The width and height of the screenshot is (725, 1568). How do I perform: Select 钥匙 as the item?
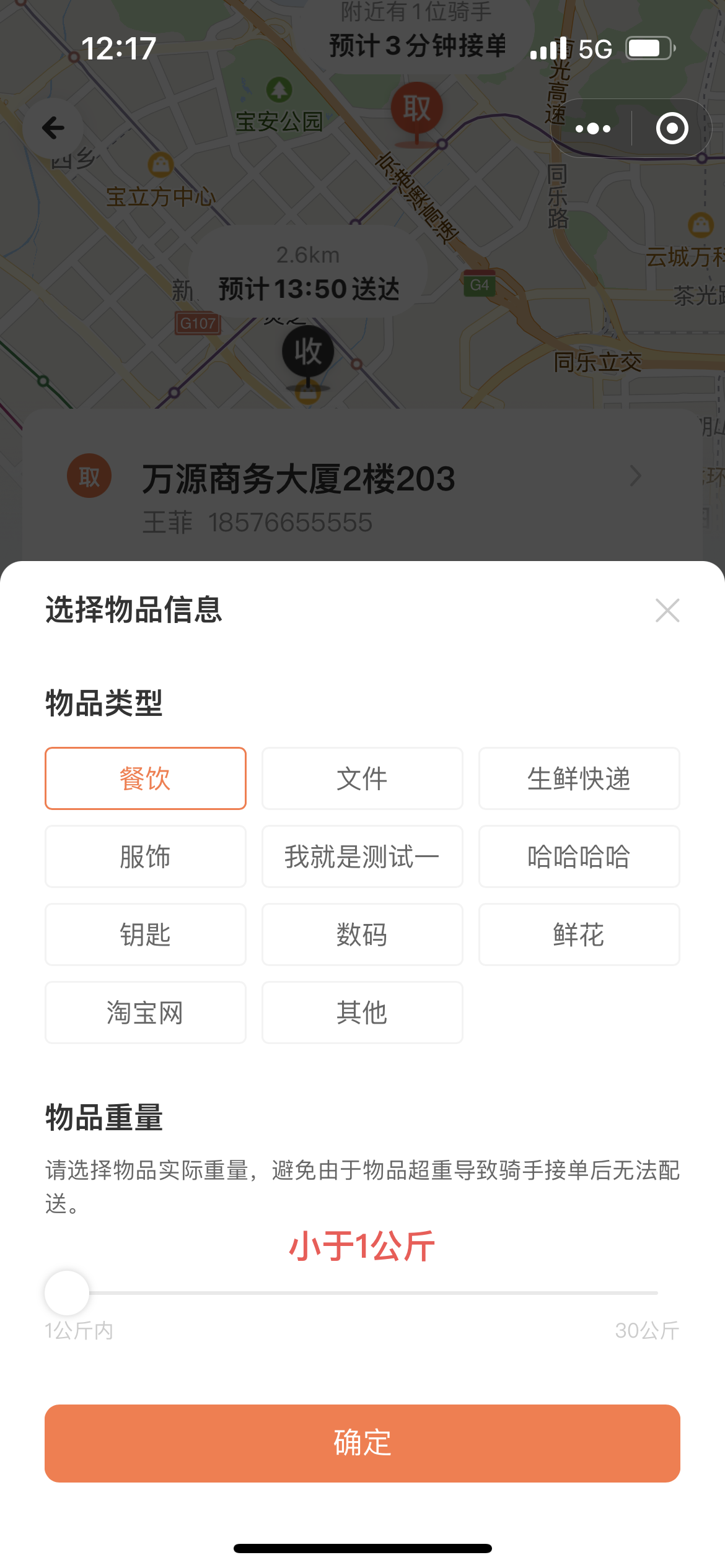(x=146, y=934)
